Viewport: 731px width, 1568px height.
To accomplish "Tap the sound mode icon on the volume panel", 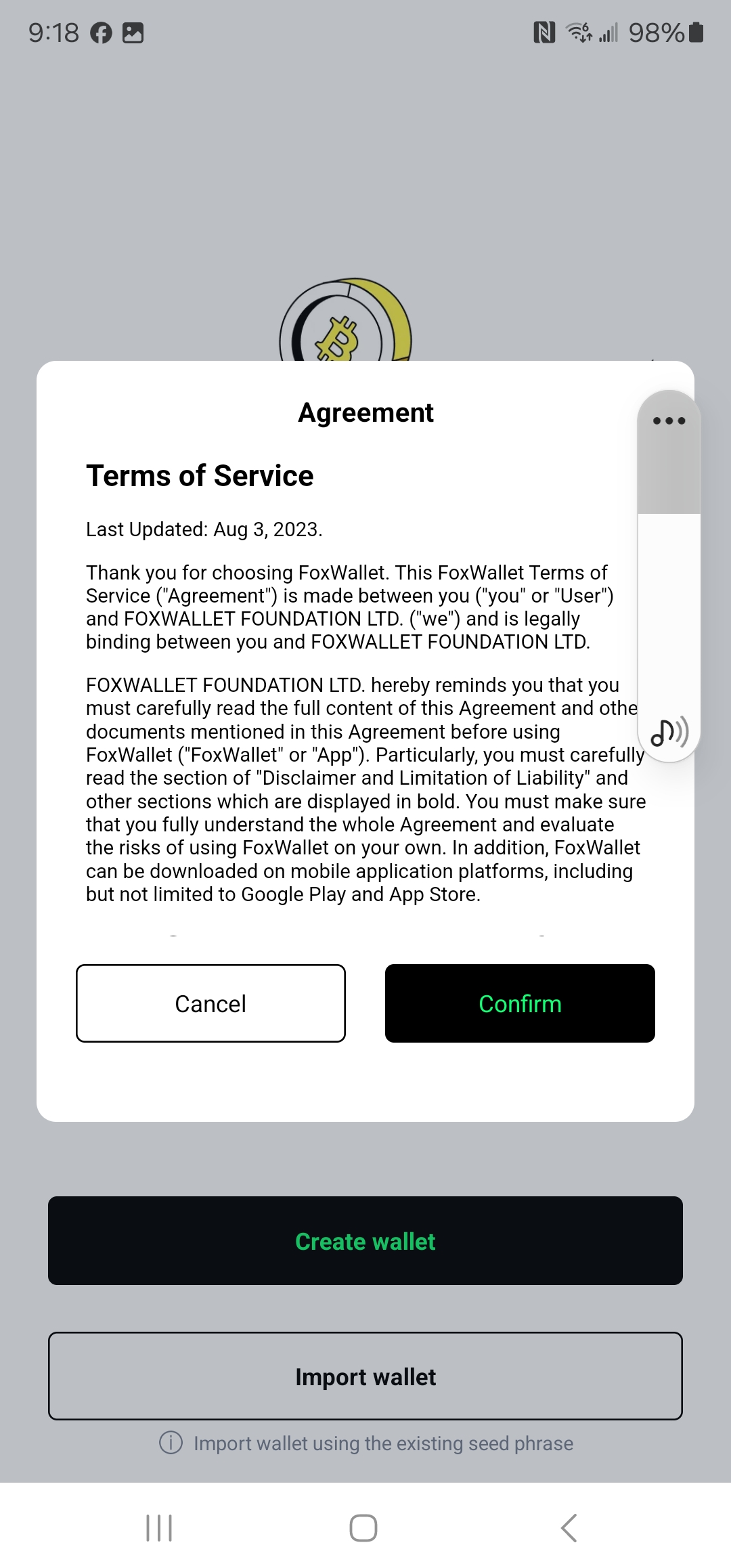I will [669, 733].
